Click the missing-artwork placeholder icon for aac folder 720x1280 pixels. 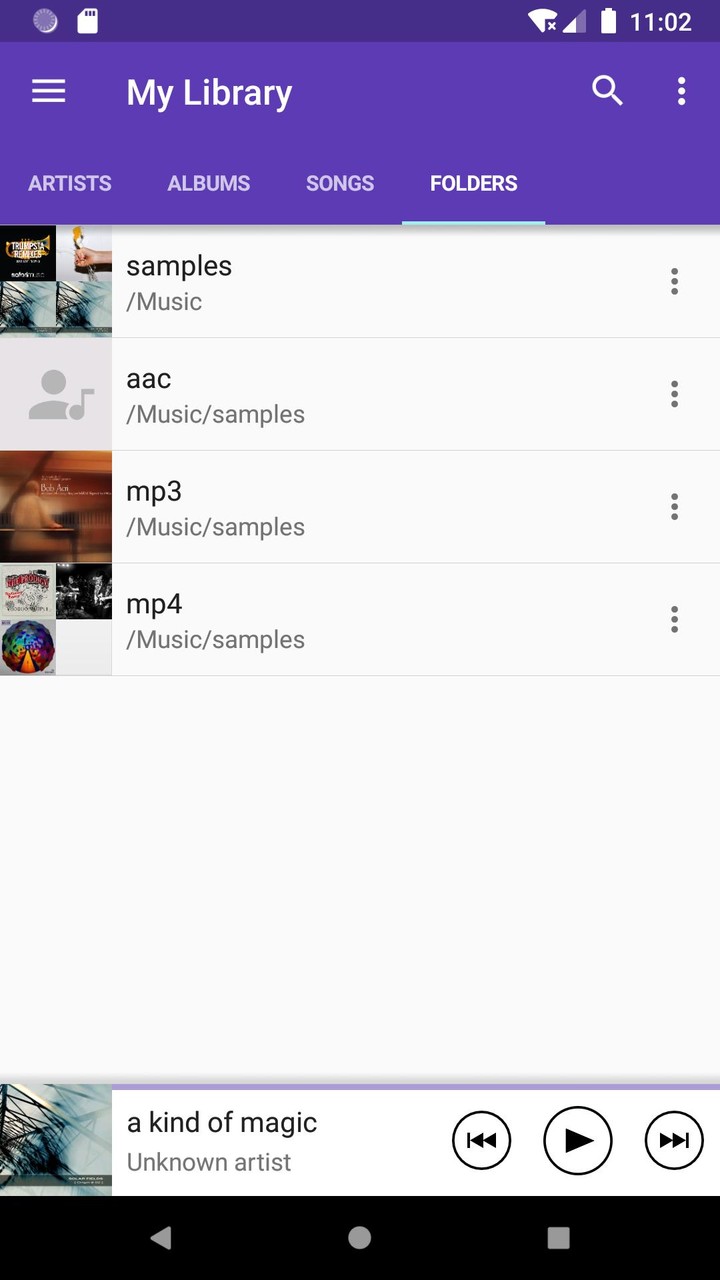(x=55, y=393)
